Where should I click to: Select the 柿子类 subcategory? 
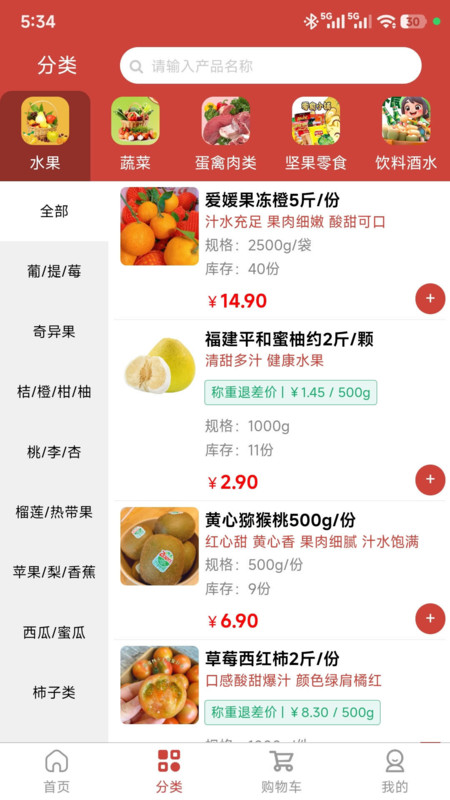point(54,693)
